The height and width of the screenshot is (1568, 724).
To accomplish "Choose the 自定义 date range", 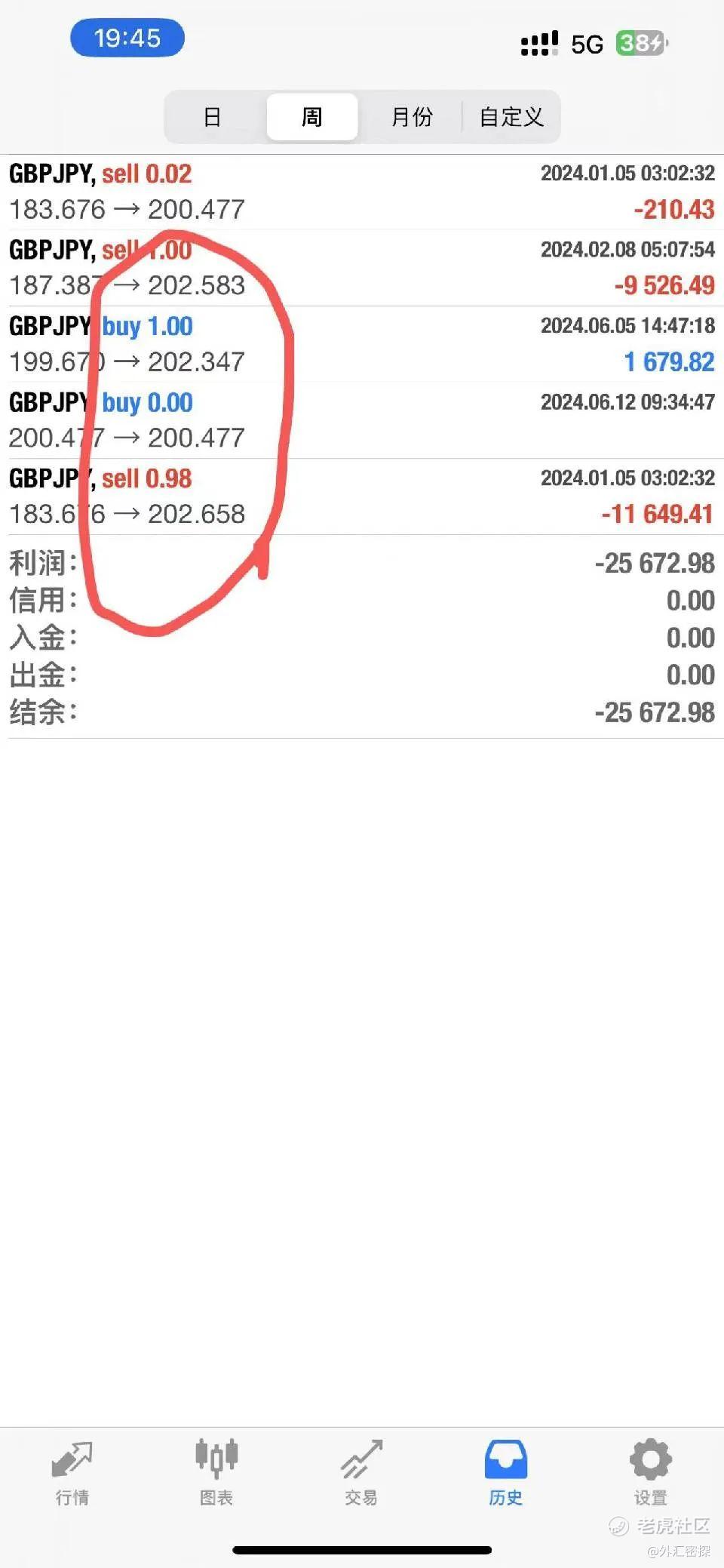I will [511, 117].
